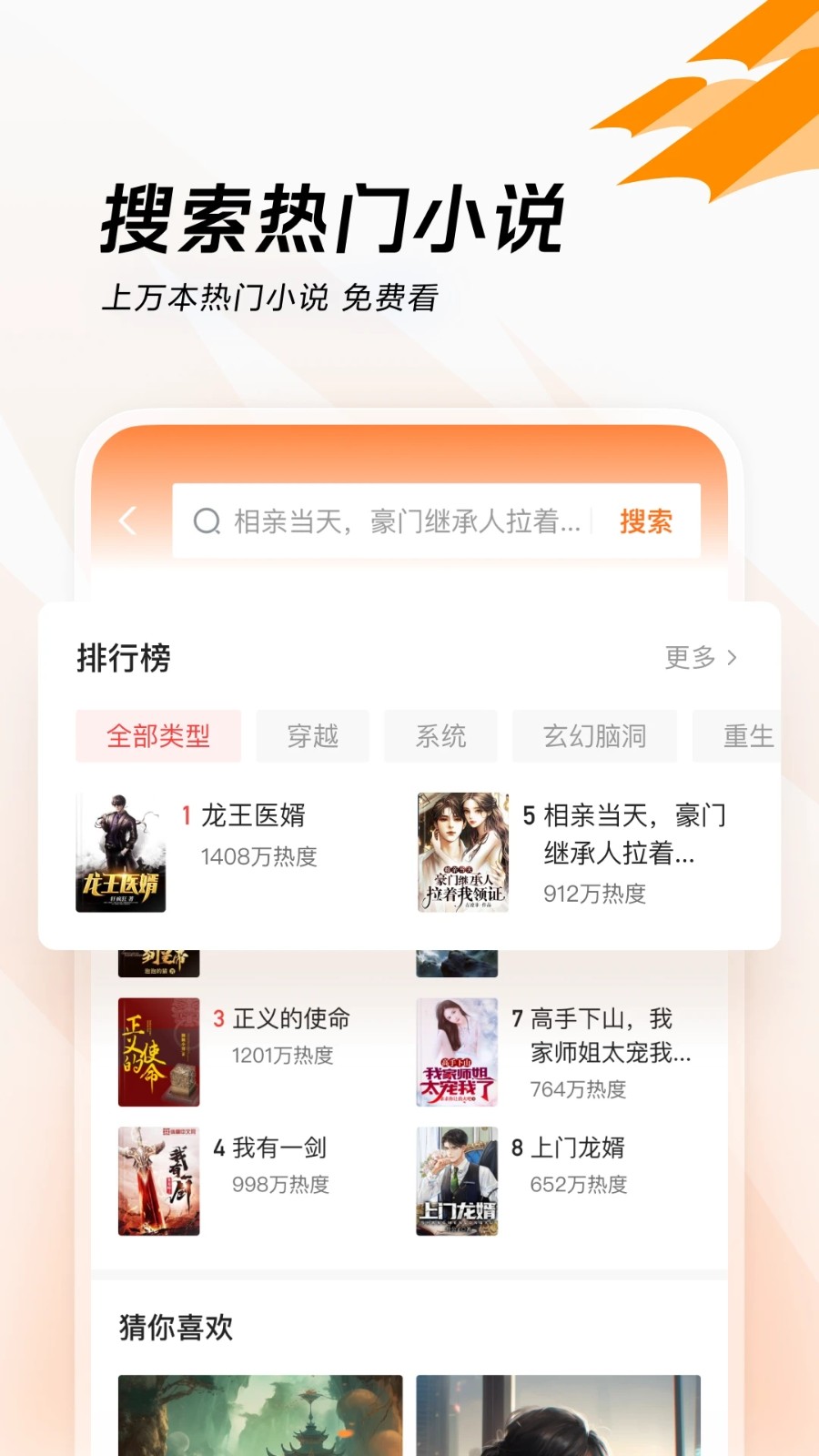Select the 全部类型 category tab
The width and height of the screenshot is (819, 1456).
pos(158,735)
